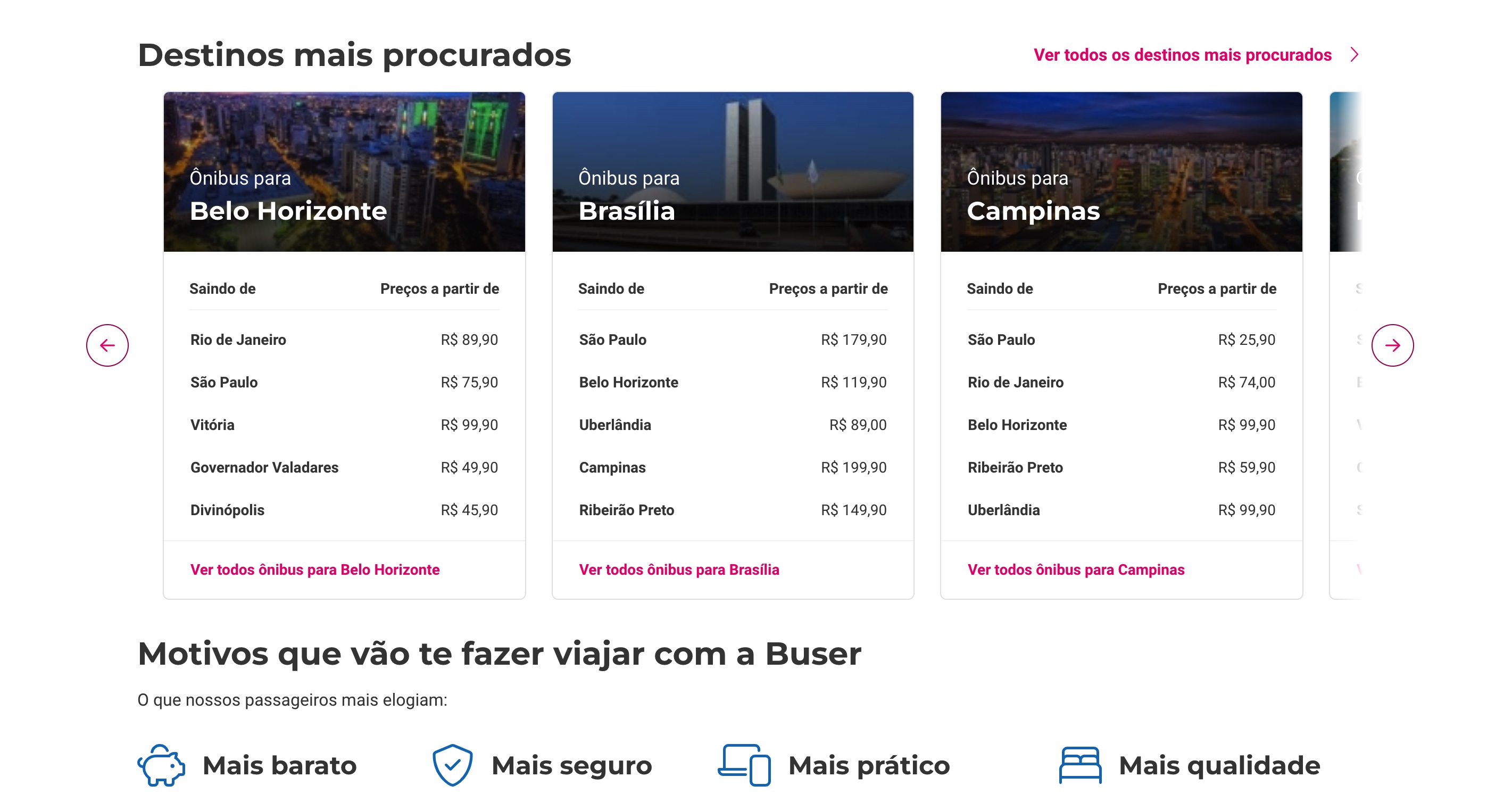Choose Ribeirão Preto to Brasília route
The height and width of the screenshot is (810, 1512).
(733, 510)
